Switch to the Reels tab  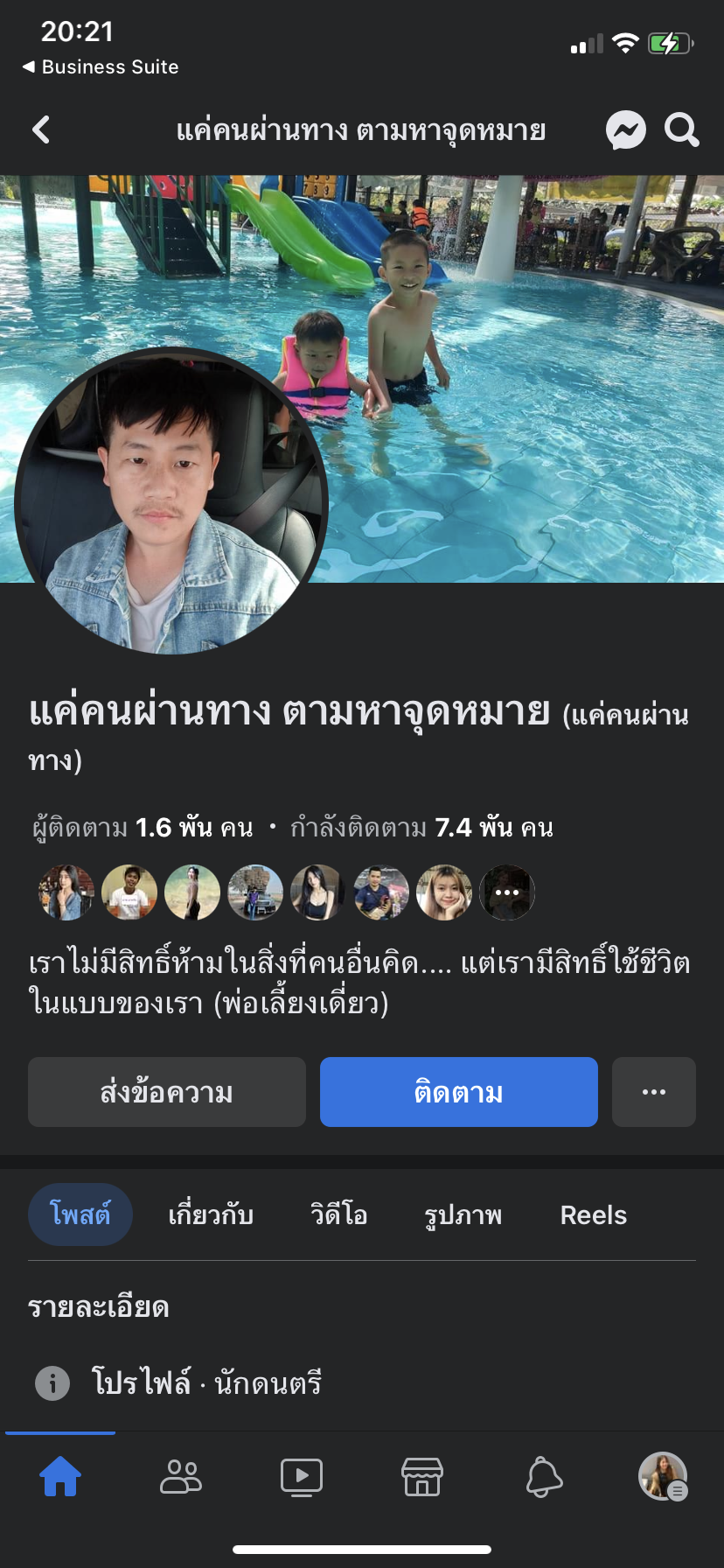pos(594,1214)
